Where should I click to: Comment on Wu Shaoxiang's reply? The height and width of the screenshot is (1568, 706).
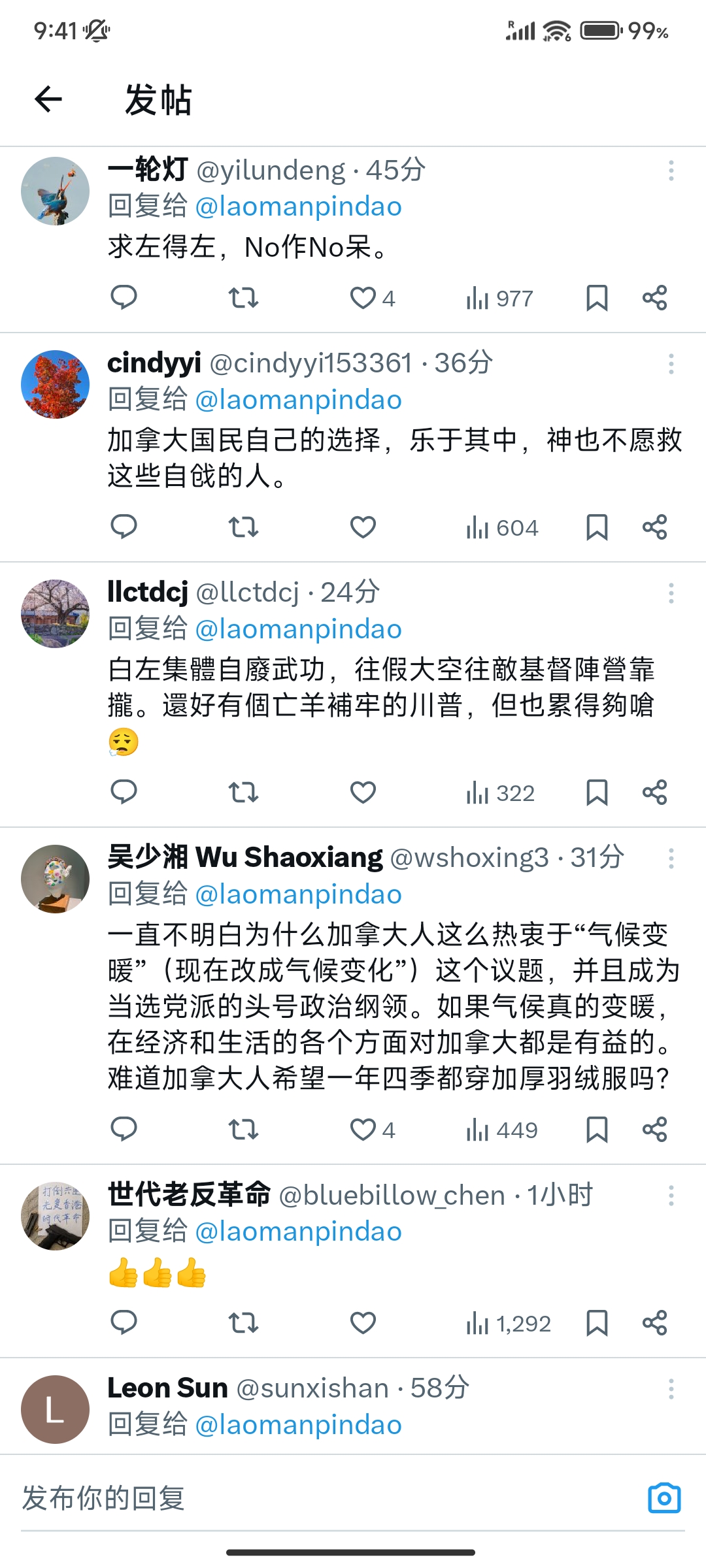point(124,1129)
